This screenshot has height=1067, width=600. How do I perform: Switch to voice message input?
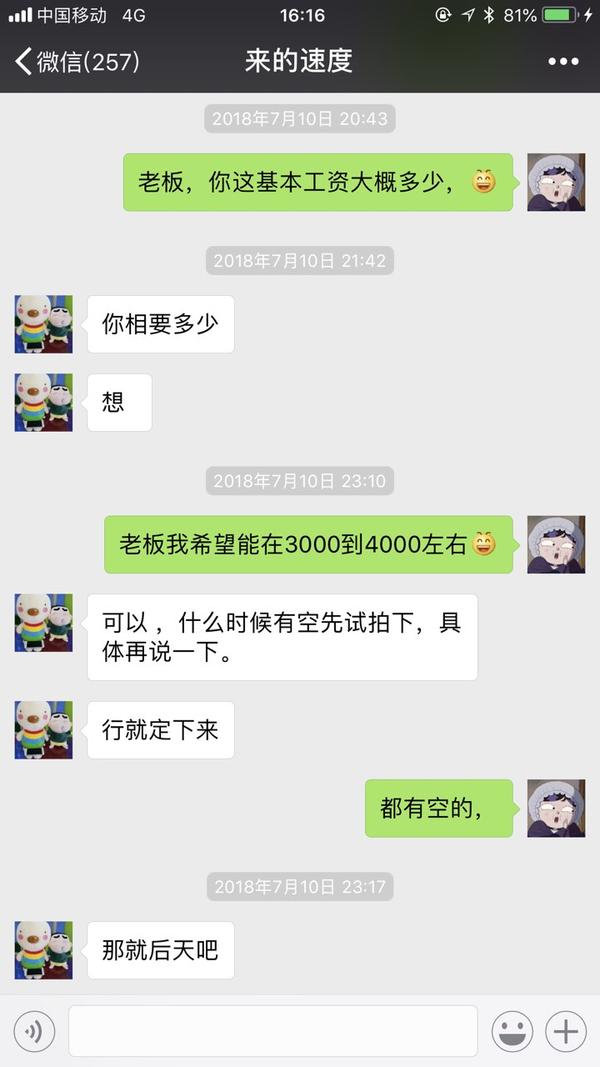pyautogui.click(x=35, y=1031)
